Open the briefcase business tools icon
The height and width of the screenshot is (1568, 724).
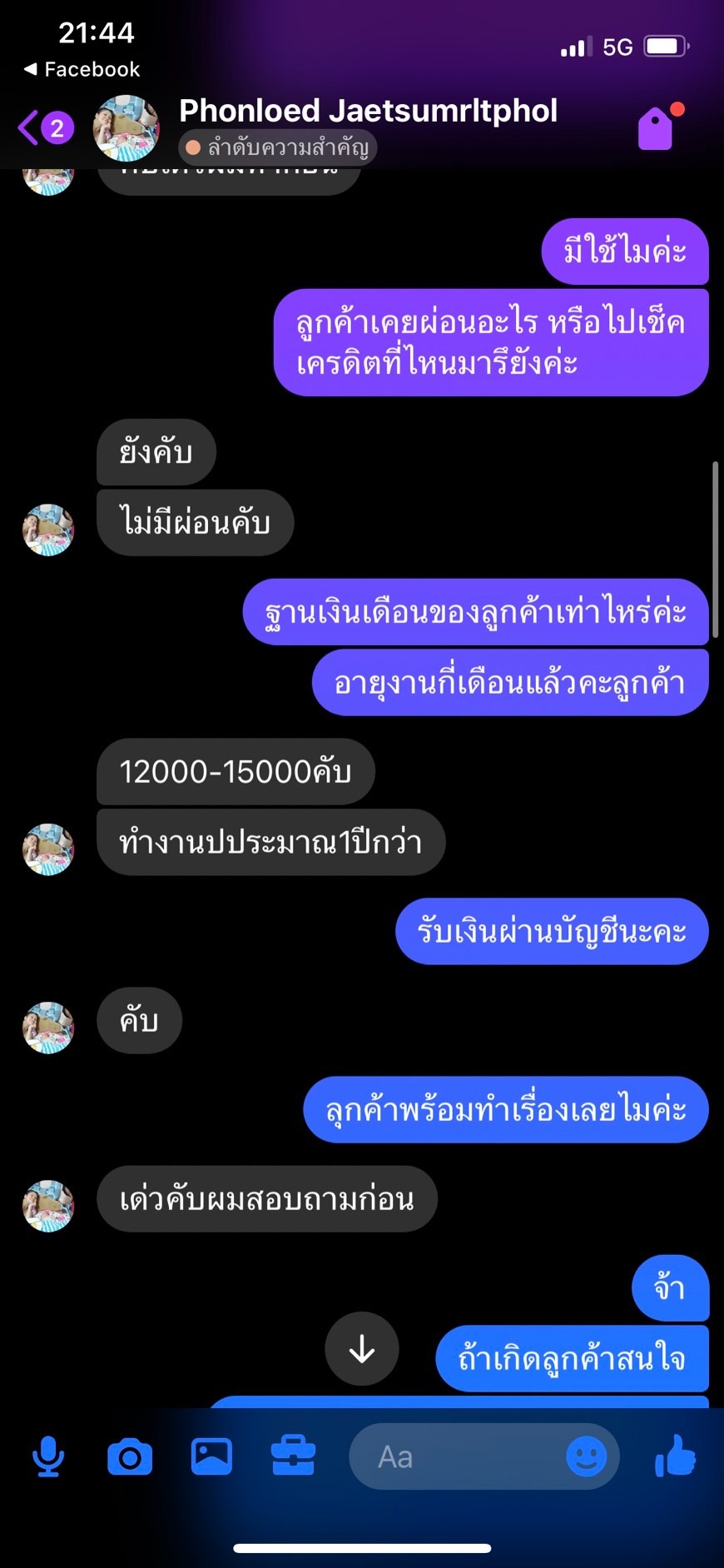pyautogui.click(x=293, y=1456)
